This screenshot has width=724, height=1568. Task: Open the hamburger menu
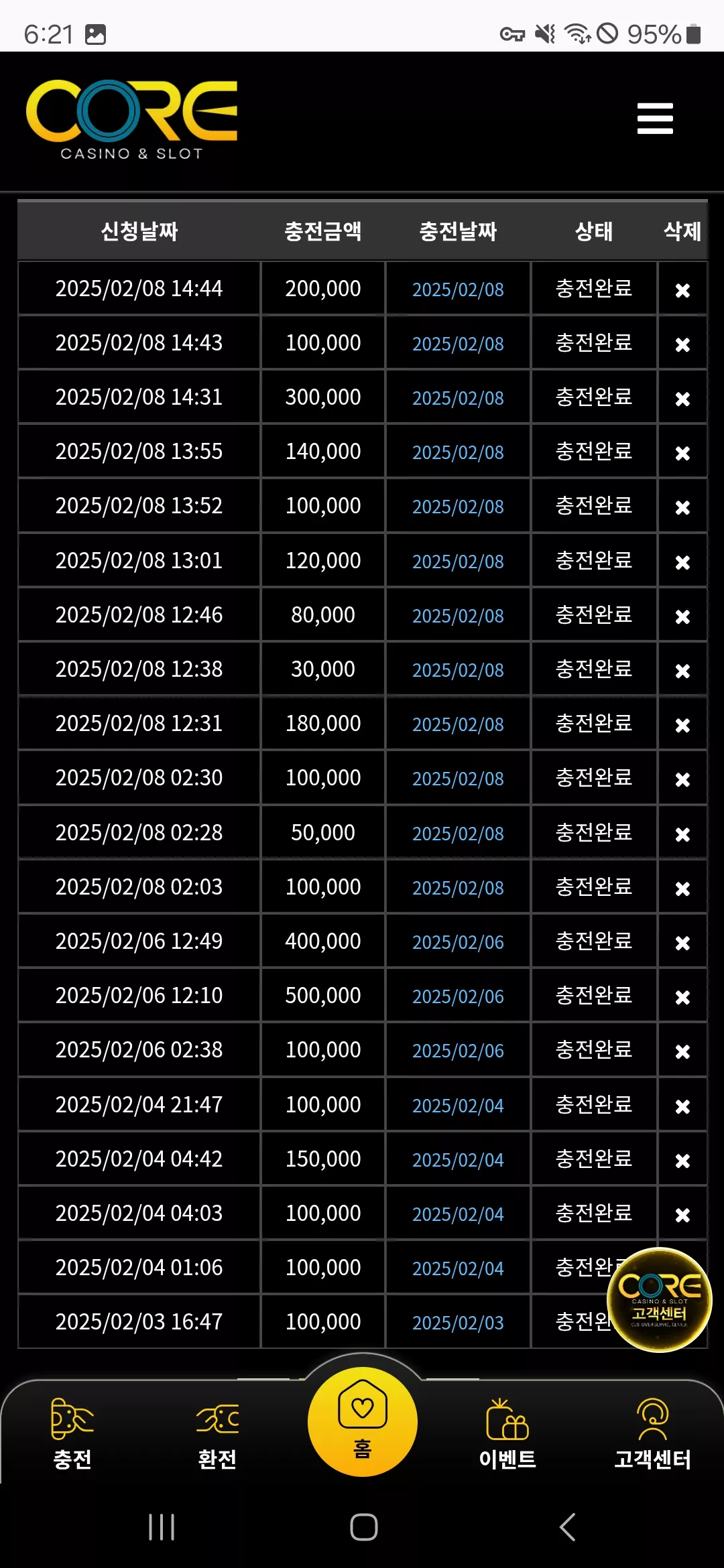tap(655, 119)
